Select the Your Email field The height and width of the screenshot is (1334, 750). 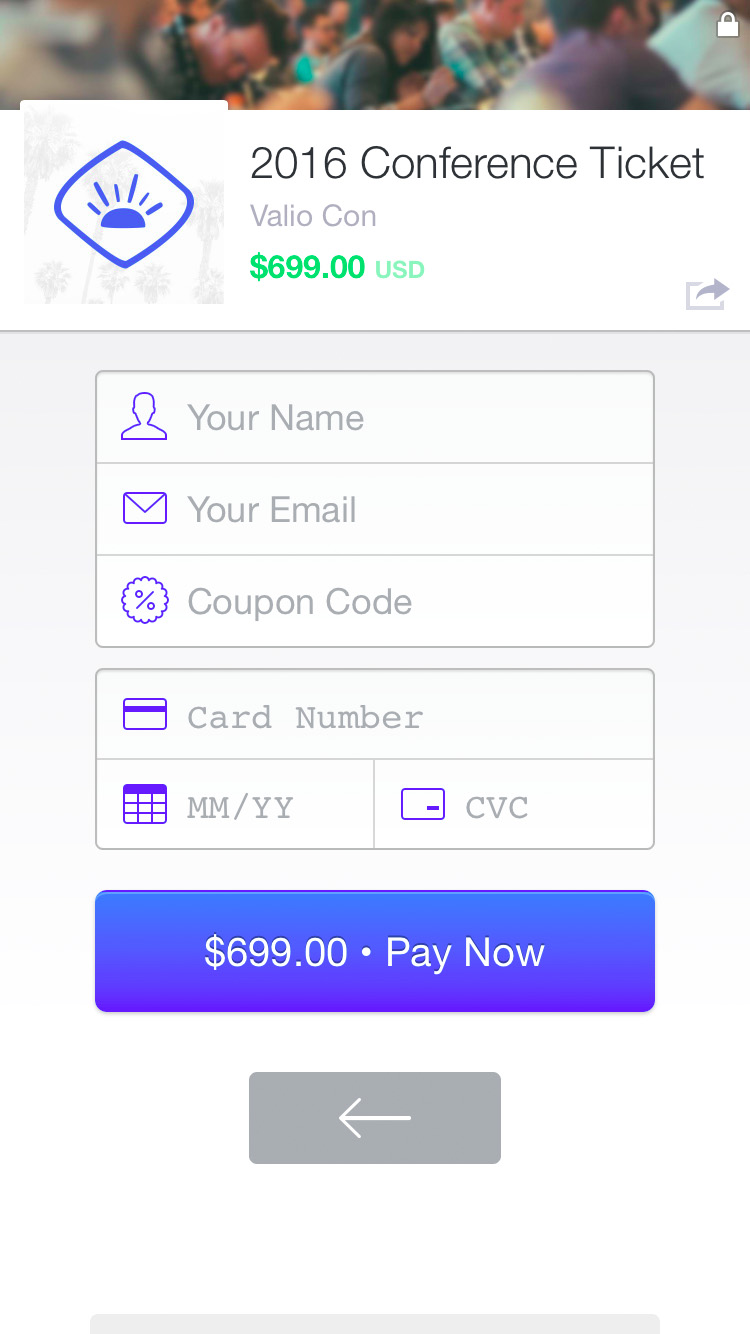(x=375, y=509)
